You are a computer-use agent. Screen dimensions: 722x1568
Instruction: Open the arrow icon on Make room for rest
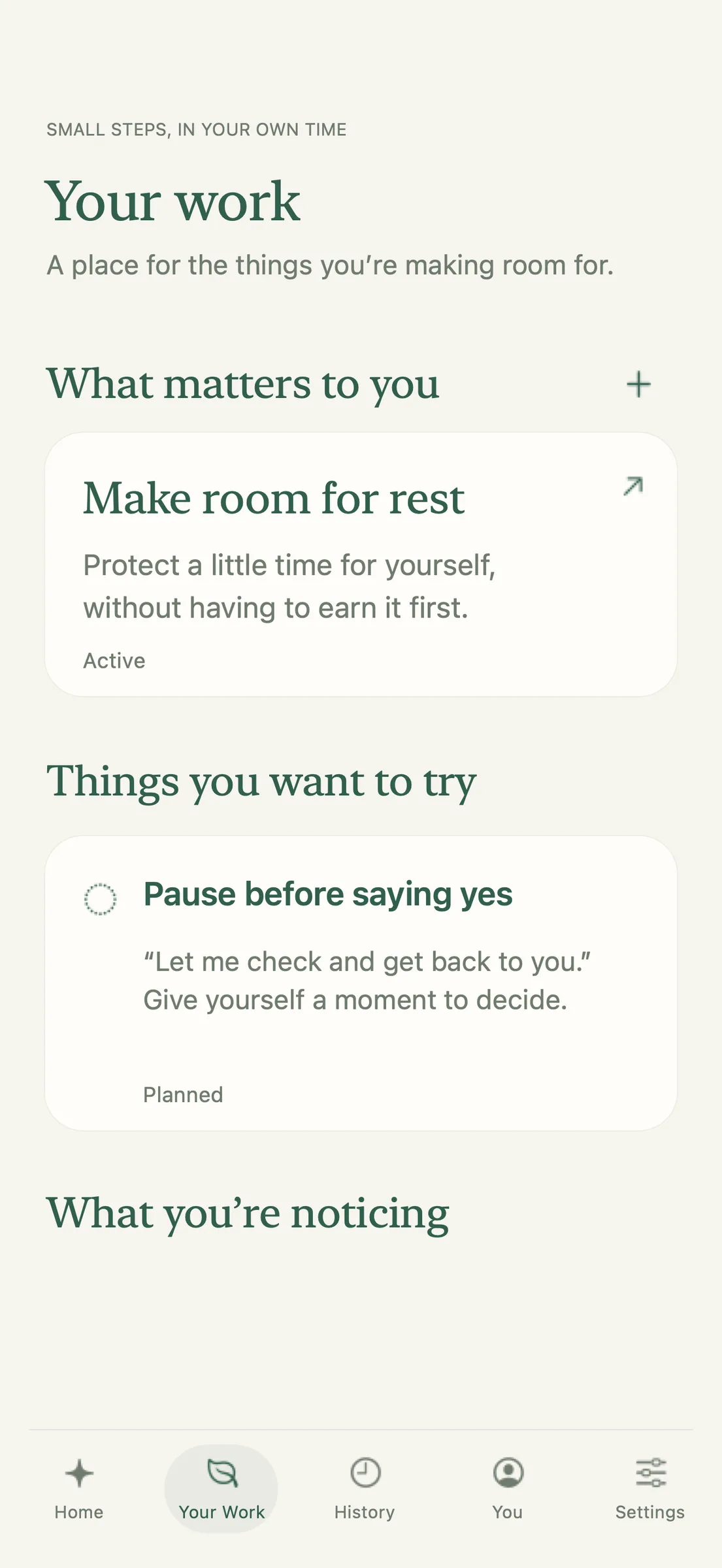click(x=632, y=486)
